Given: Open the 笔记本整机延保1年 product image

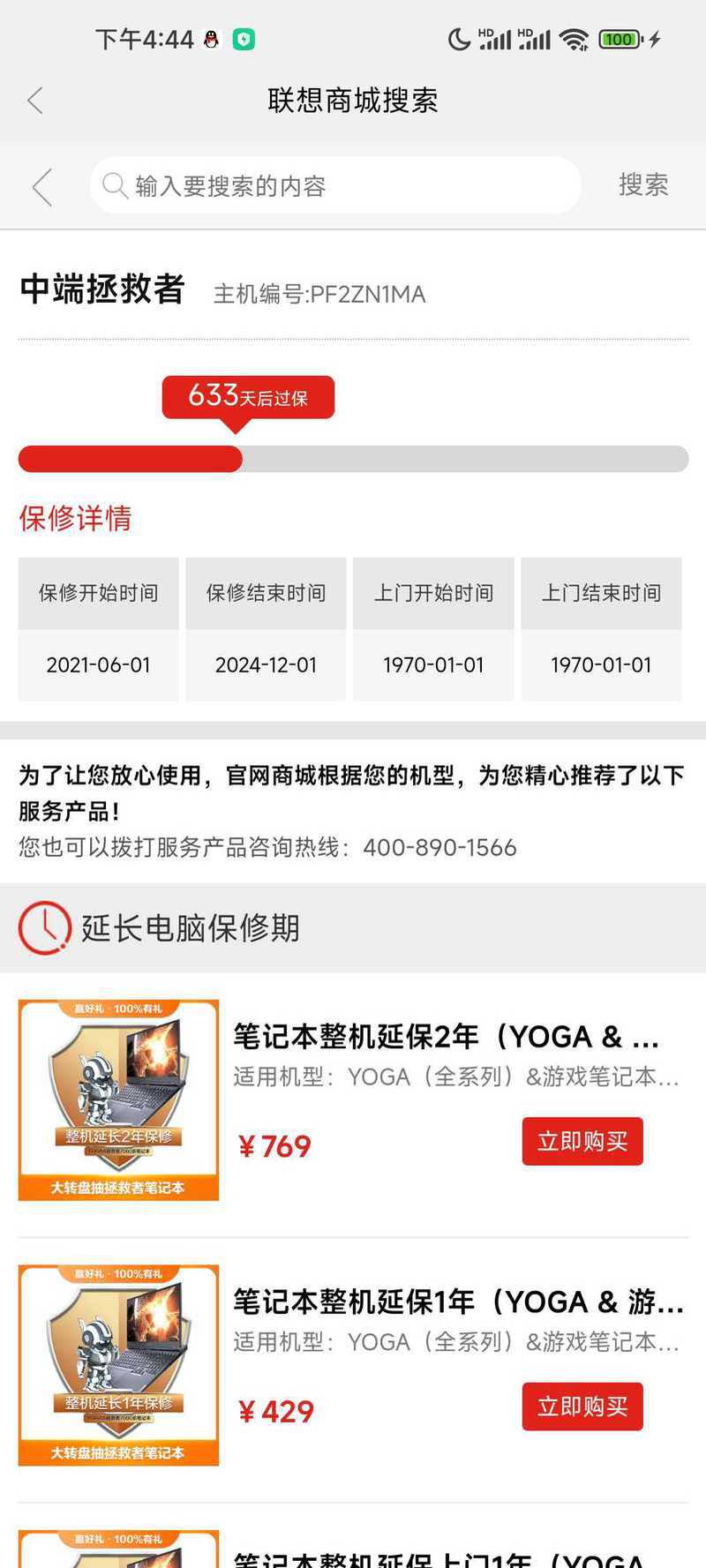Looking at the screenshot, I should pyautogui.click(x=118, y=1364).
